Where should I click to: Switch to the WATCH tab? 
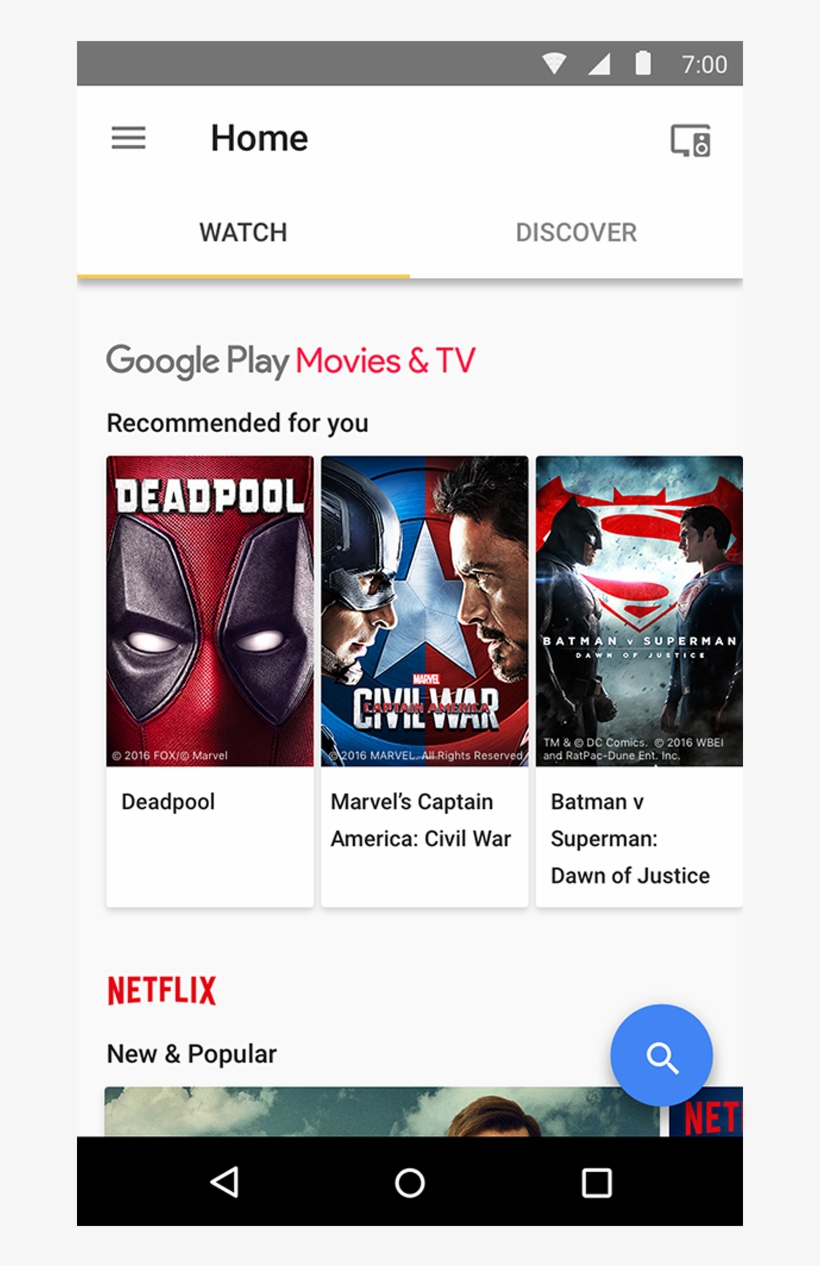[242, 232]
